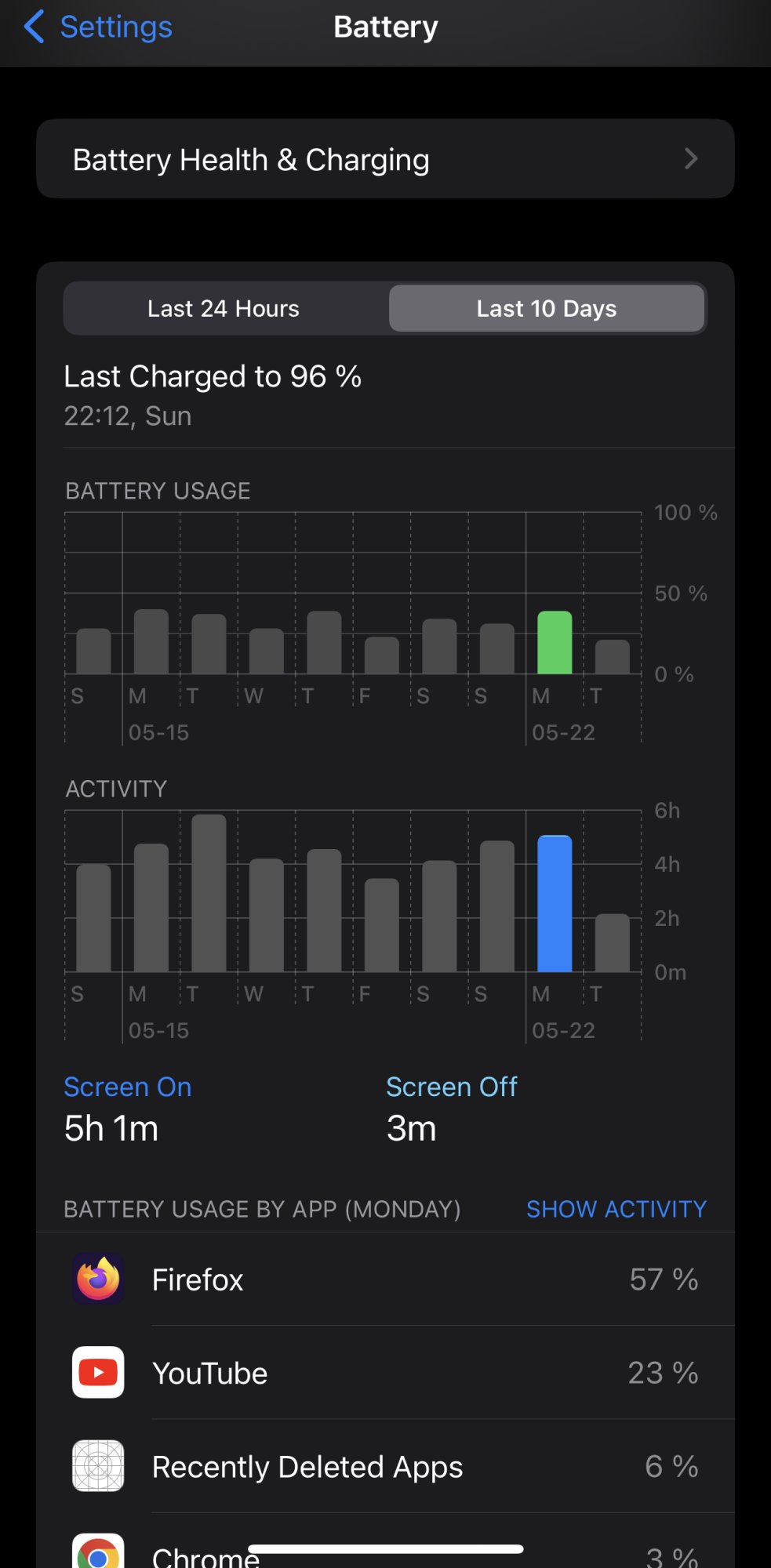Screen dimensions: 771x1568
Task: Tap SHOW ACTIVITY link
Action: (616, 1209)
